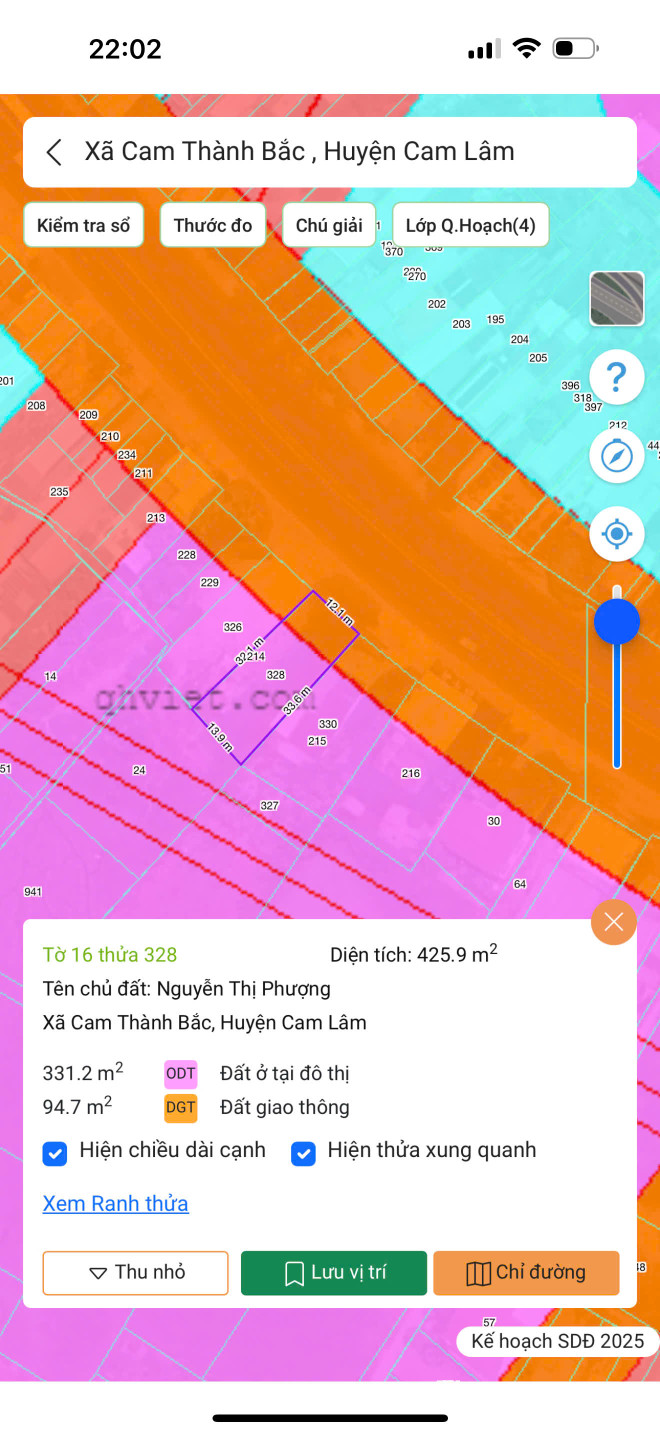Switch map base layer thumbnail
Screen dimensions: 660x1434
point(617,299)
